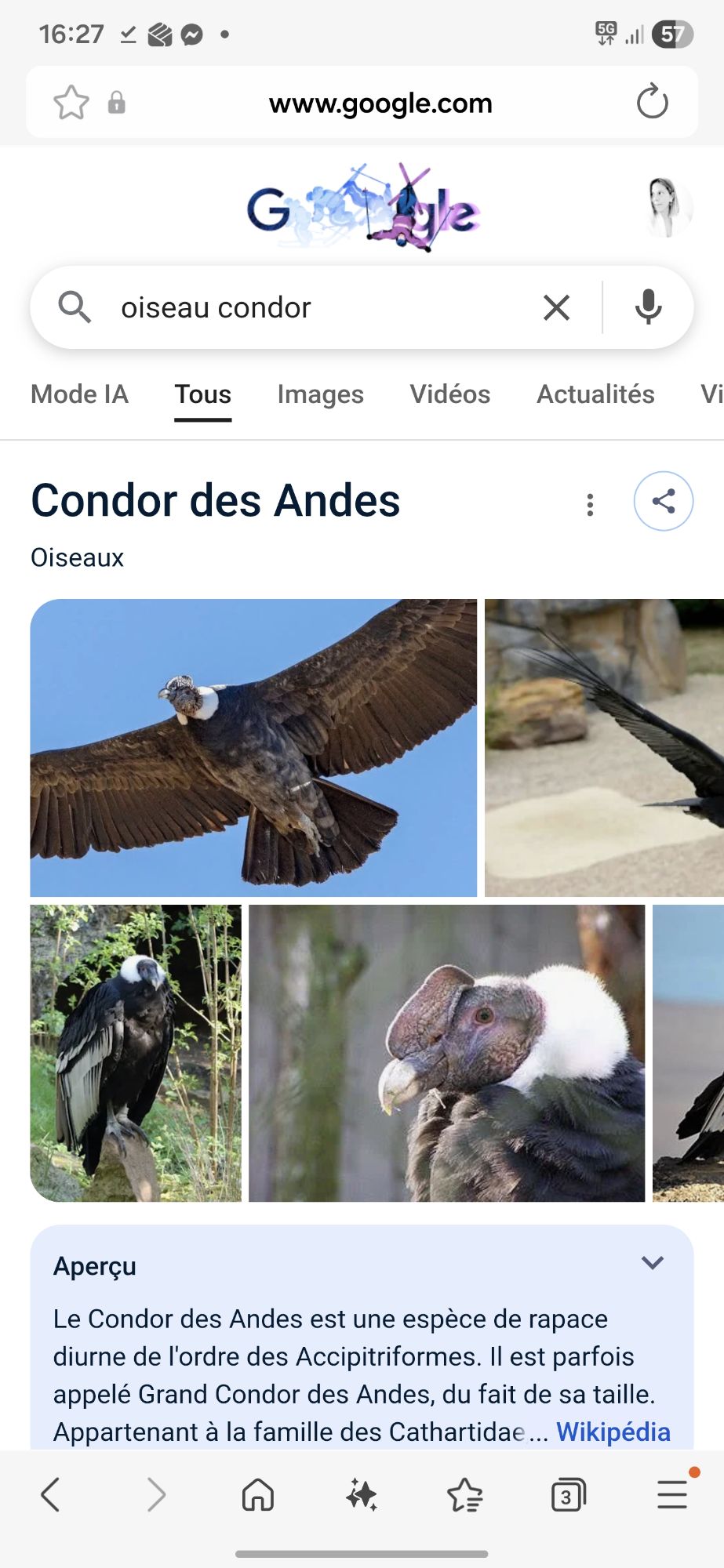This screenshot has width=724, height=1568.
Task: Go back to the previous page
Action: [x=50, y=1494]
